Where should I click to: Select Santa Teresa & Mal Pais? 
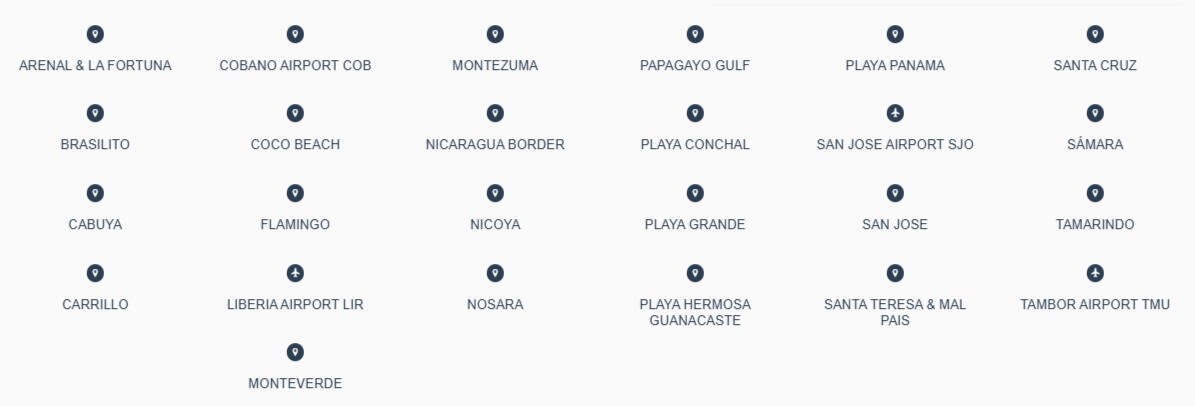pos(895,312)
